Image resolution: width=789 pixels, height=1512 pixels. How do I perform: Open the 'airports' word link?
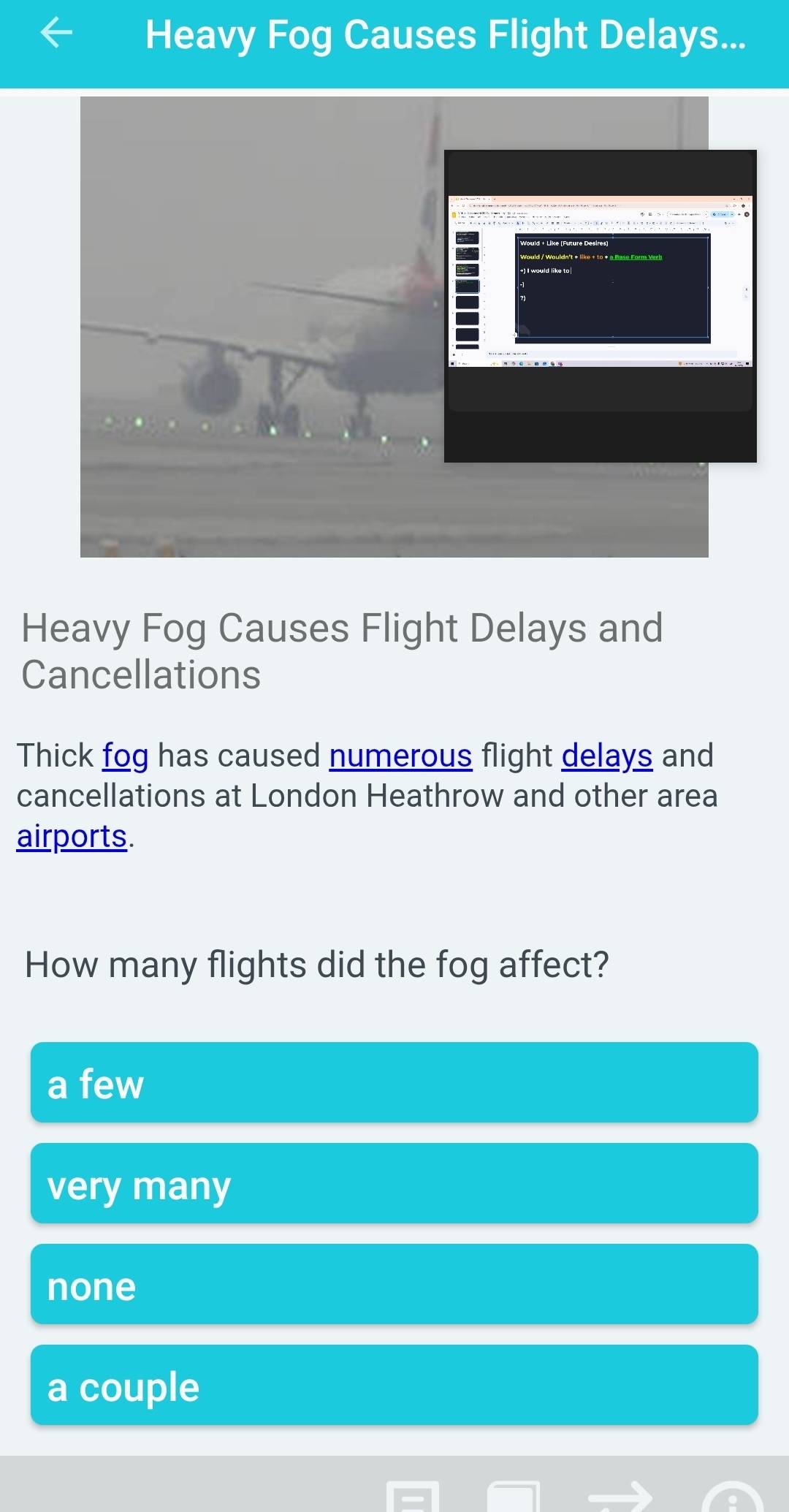coord(72,836)
